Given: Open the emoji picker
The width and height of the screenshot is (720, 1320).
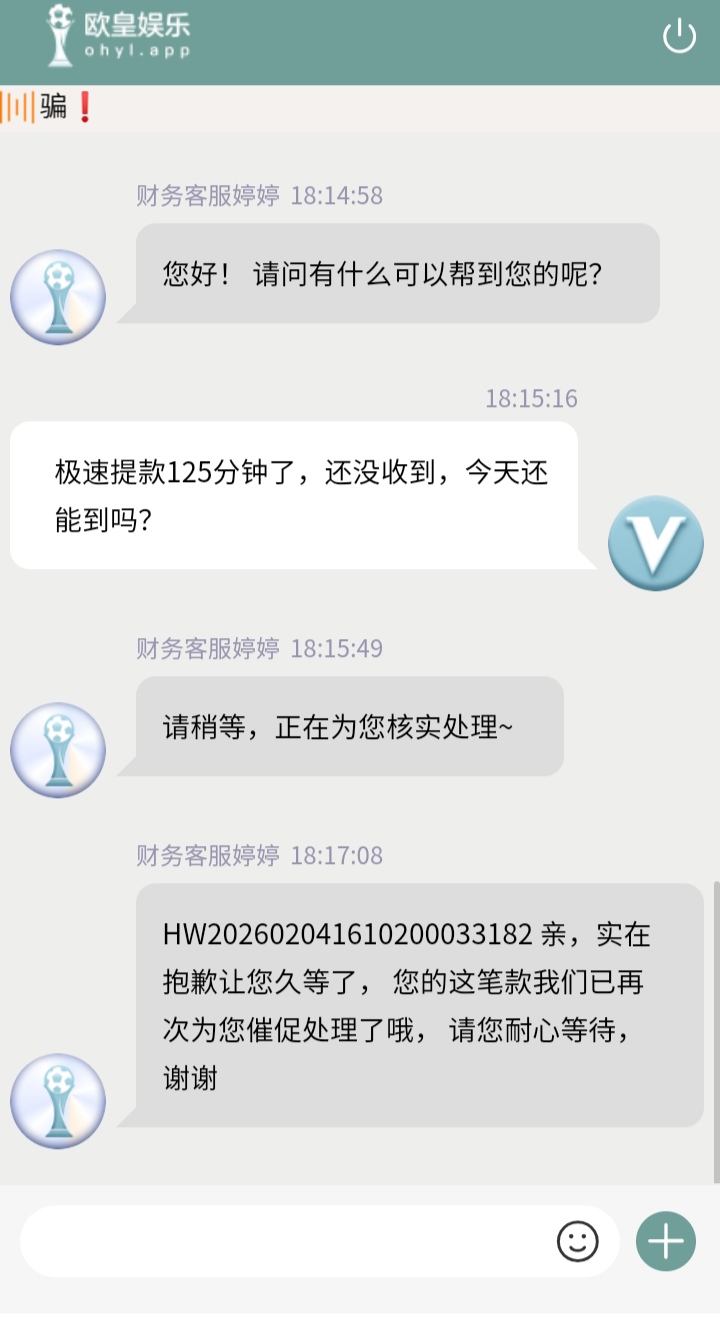Looking at the screenshot, I should pyautogui.click(x=577, y=1241).
